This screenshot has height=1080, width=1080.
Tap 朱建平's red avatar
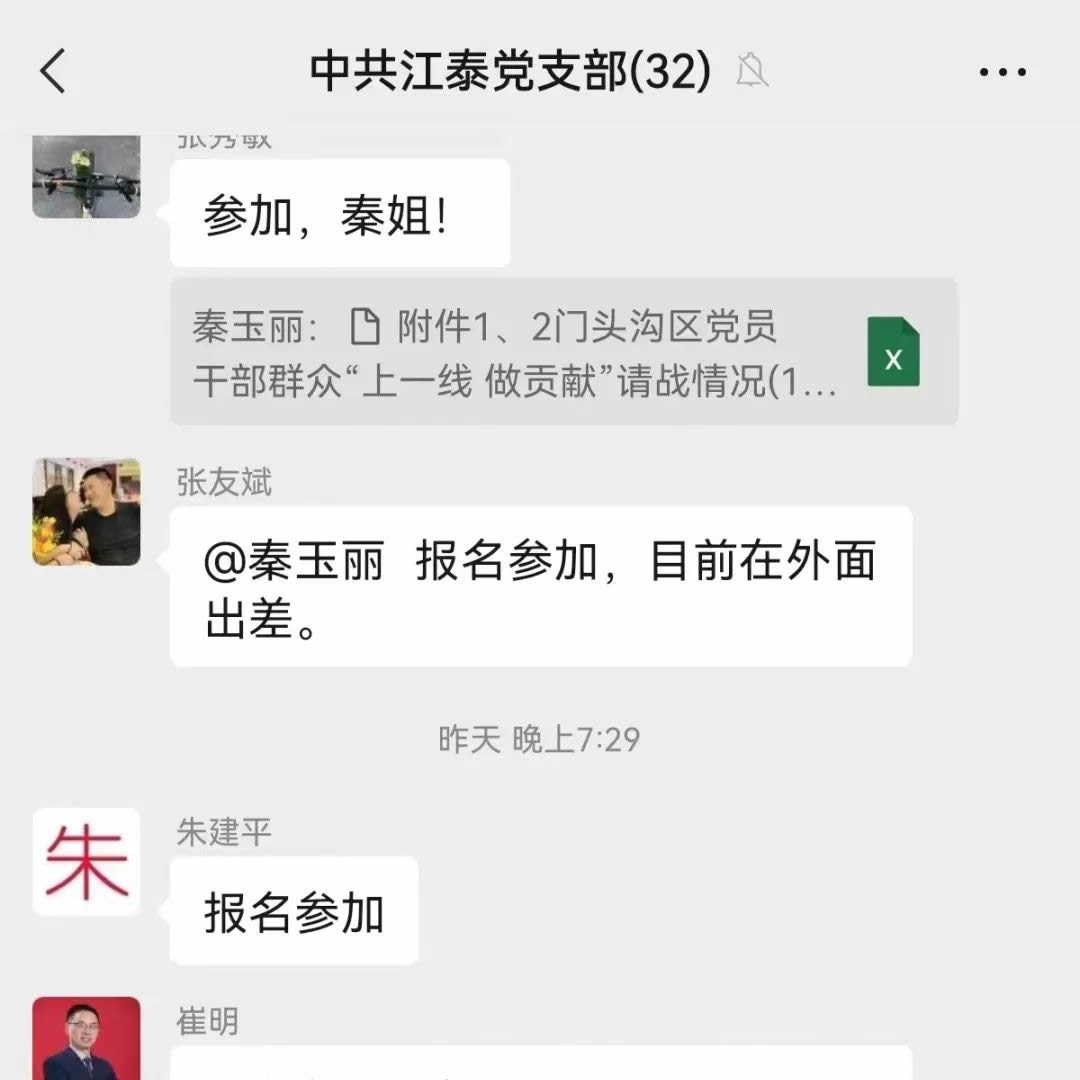pyautogui.click(x=86, y=862)
